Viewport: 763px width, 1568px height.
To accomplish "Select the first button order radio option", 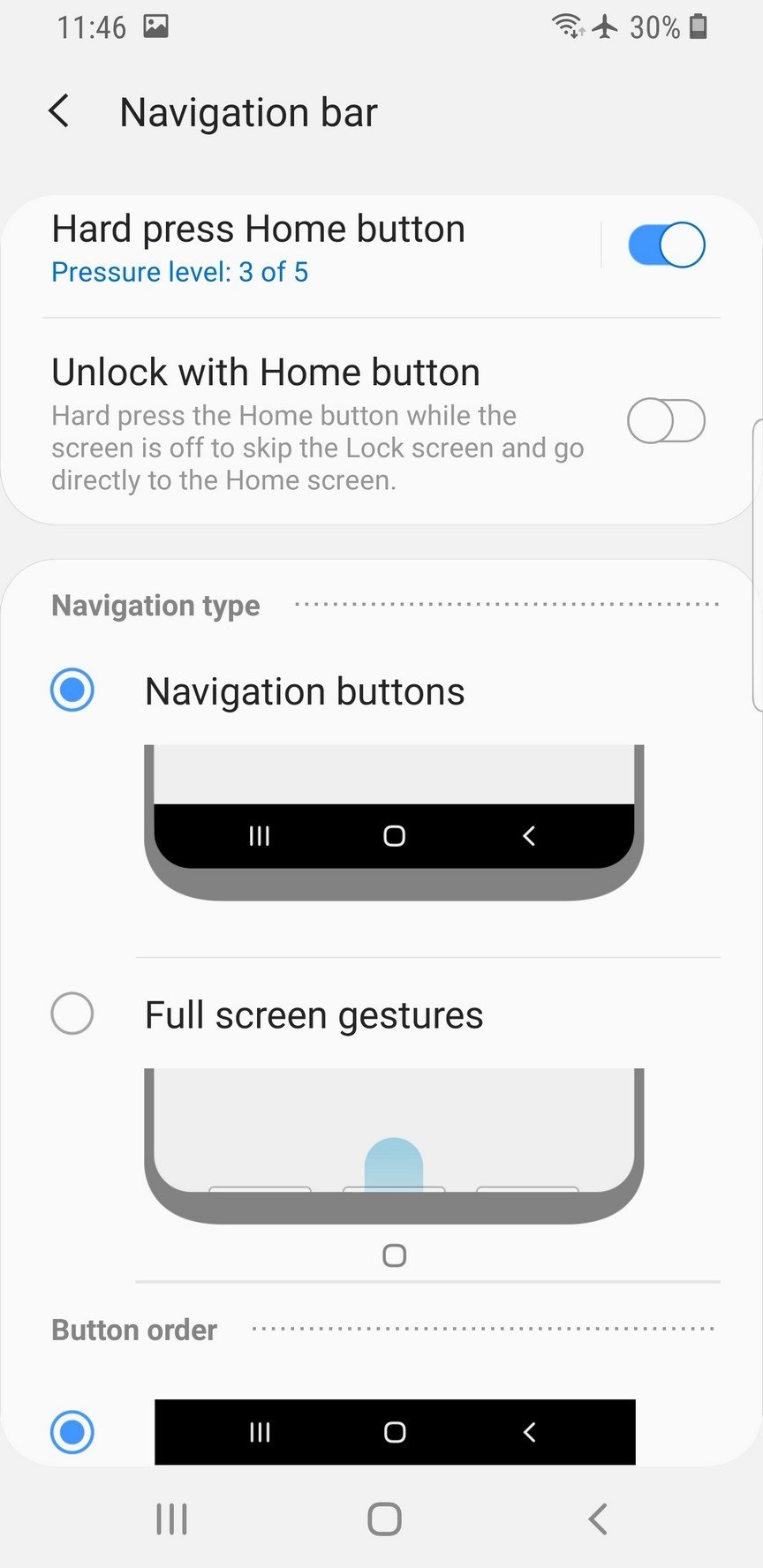I will click(72, 1431).
